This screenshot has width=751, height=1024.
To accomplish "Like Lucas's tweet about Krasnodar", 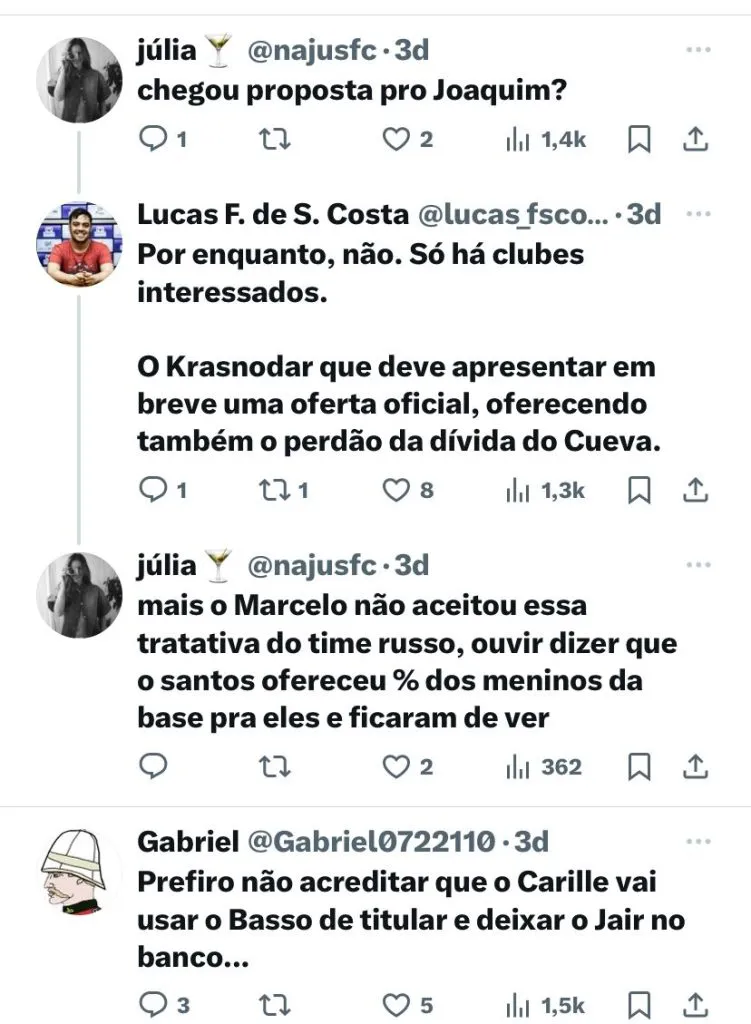I will point(398,490).
